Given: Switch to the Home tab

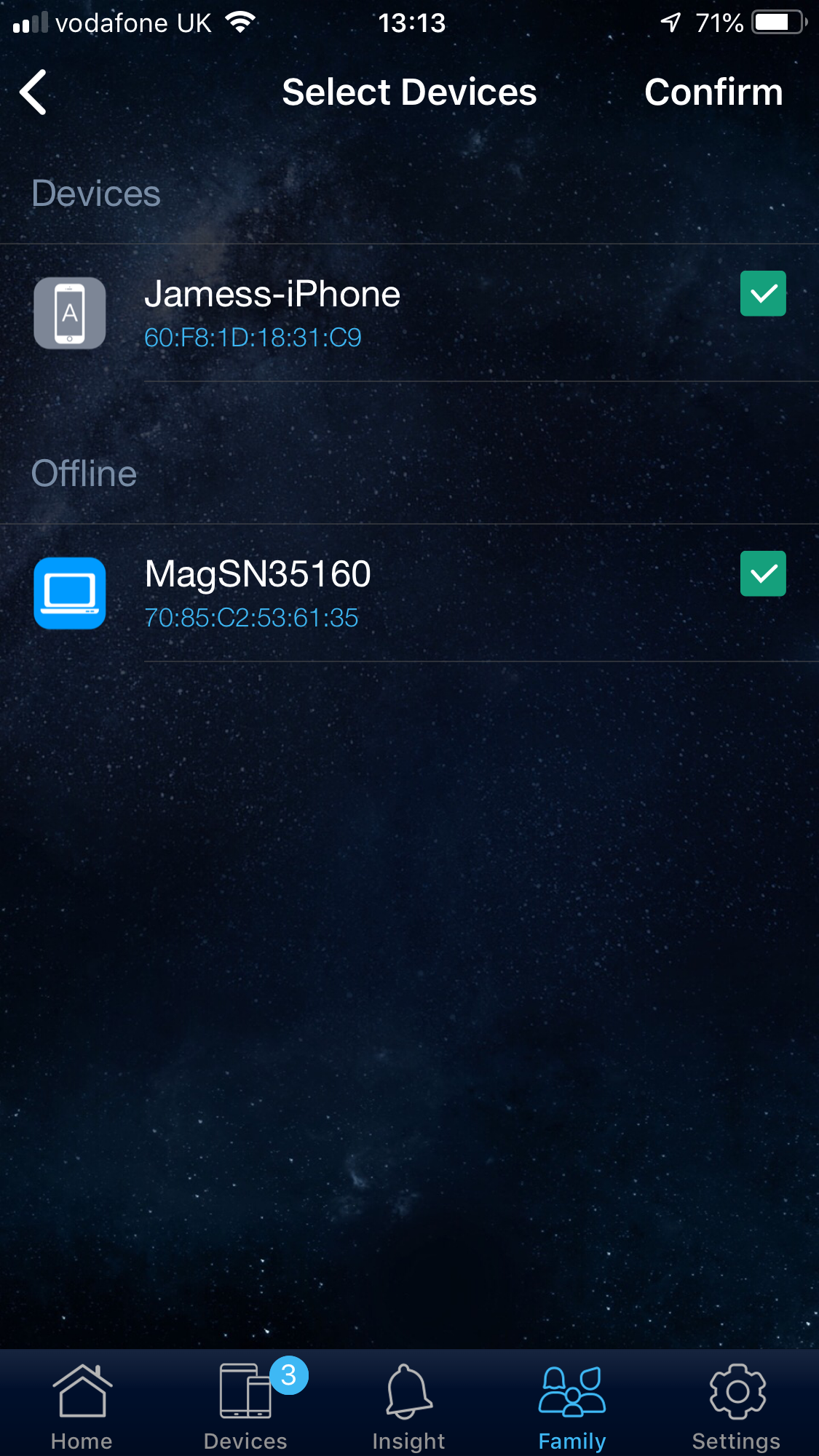Looking at the screenshot, I should click(x=82, y=1406).
